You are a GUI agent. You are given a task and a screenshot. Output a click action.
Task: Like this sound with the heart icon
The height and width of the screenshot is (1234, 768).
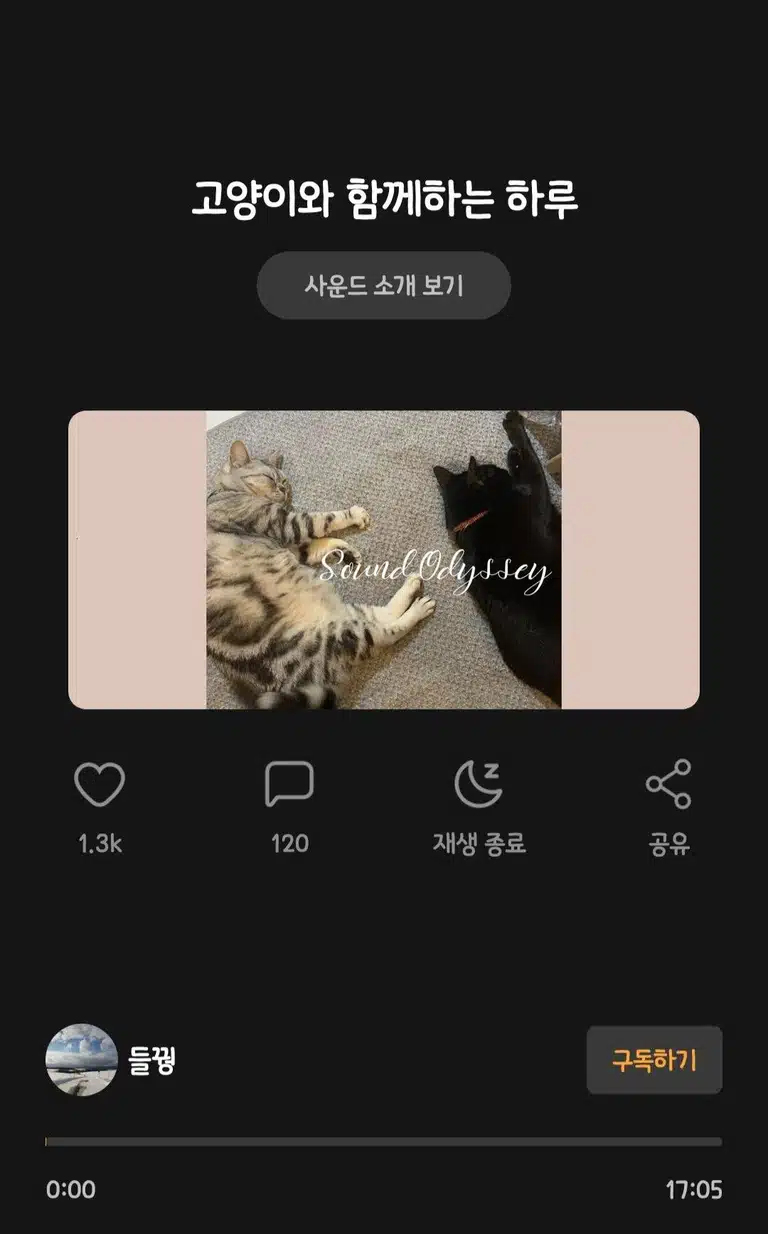pos(100,784)
